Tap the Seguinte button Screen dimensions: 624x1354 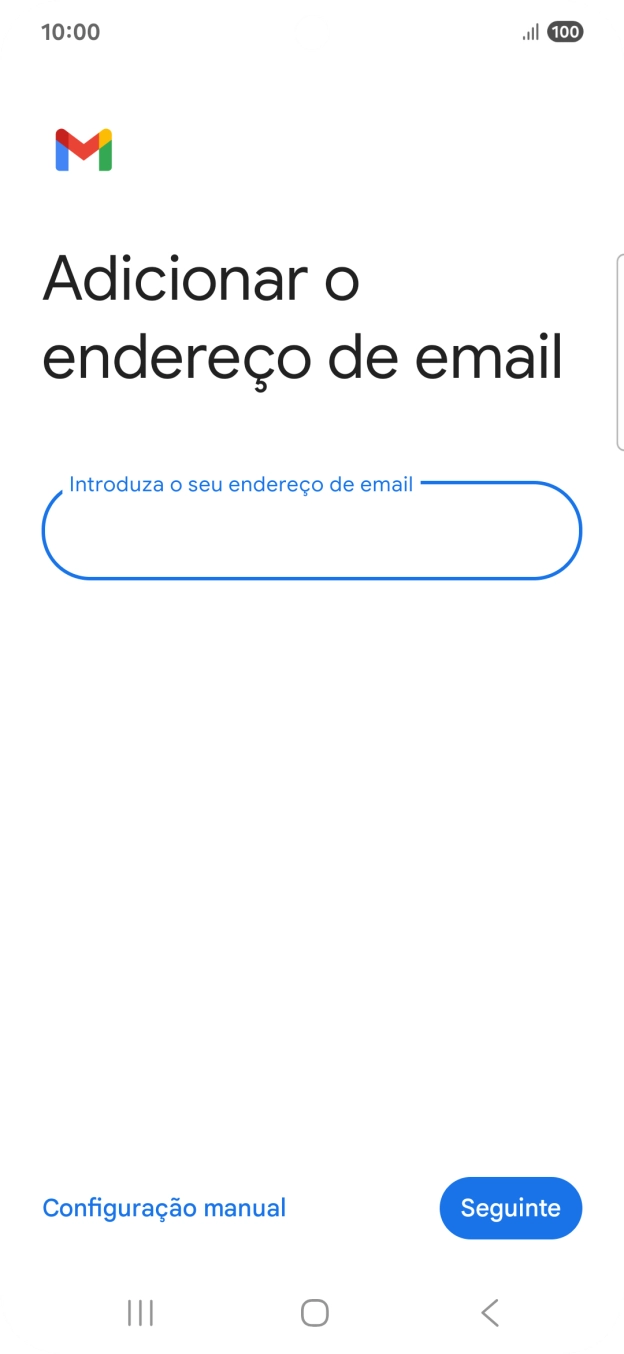point(510,1208)
